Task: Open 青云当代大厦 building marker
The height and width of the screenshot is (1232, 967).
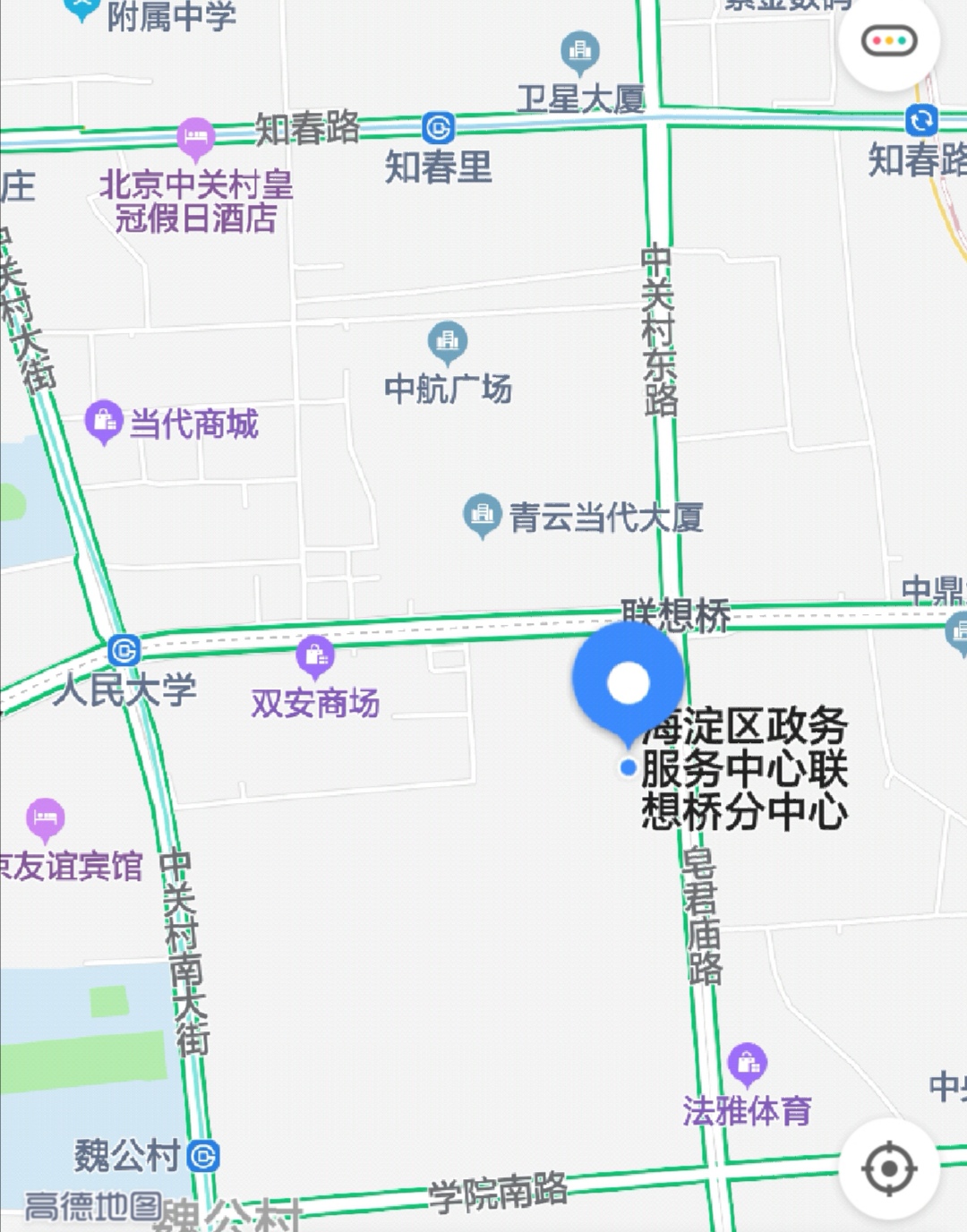Action: tap(483, 514)
